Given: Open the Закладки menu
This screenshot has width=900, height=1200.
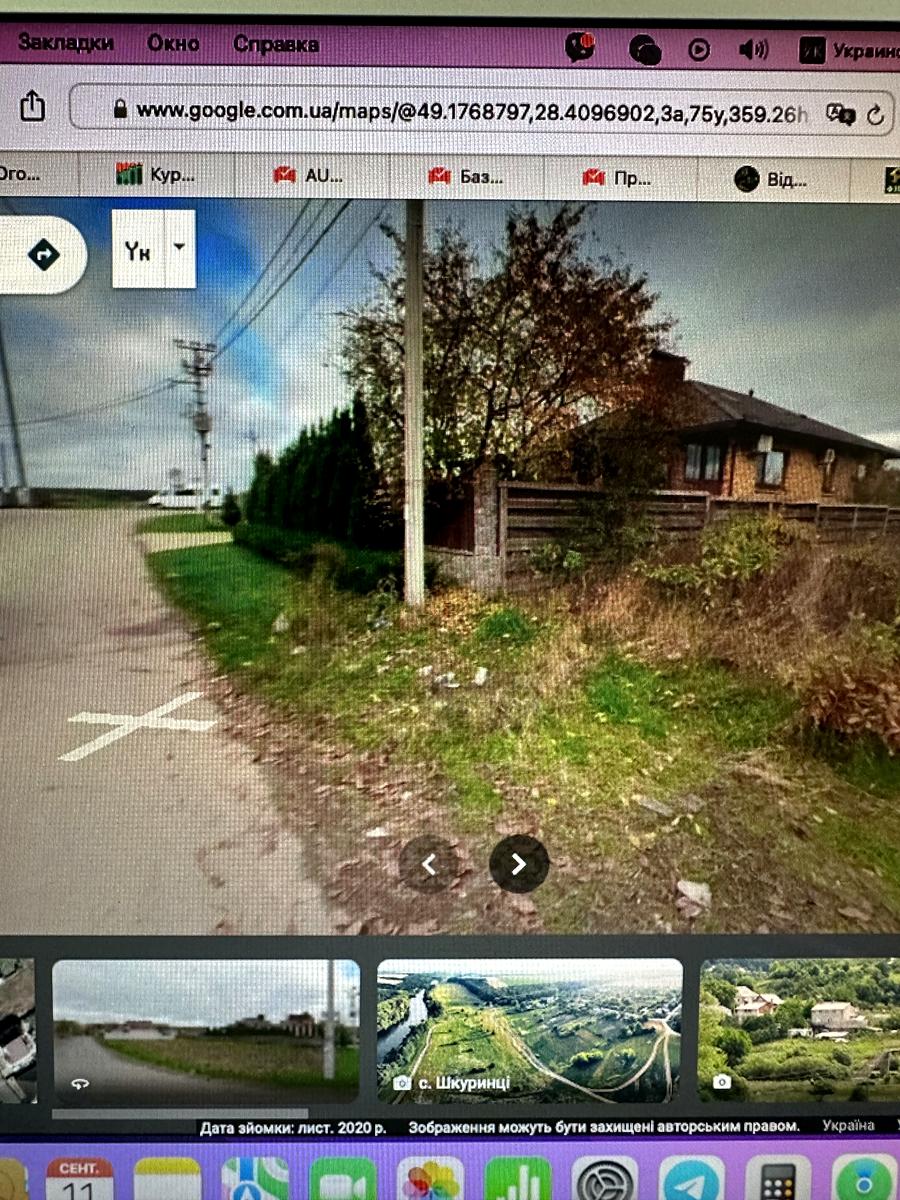Looking at the screenshot, I should tap(66, 43).
